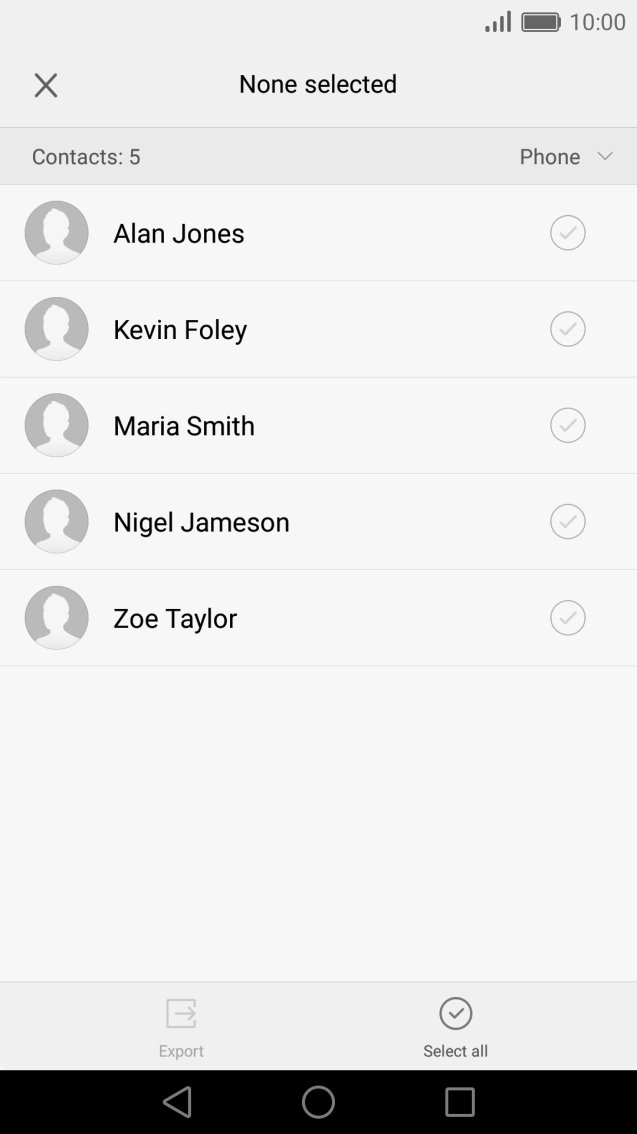Tap Select all contacts
The width and height of the screenshot is (637, 1134).
pyautogui.click(x=455, y=1026)
